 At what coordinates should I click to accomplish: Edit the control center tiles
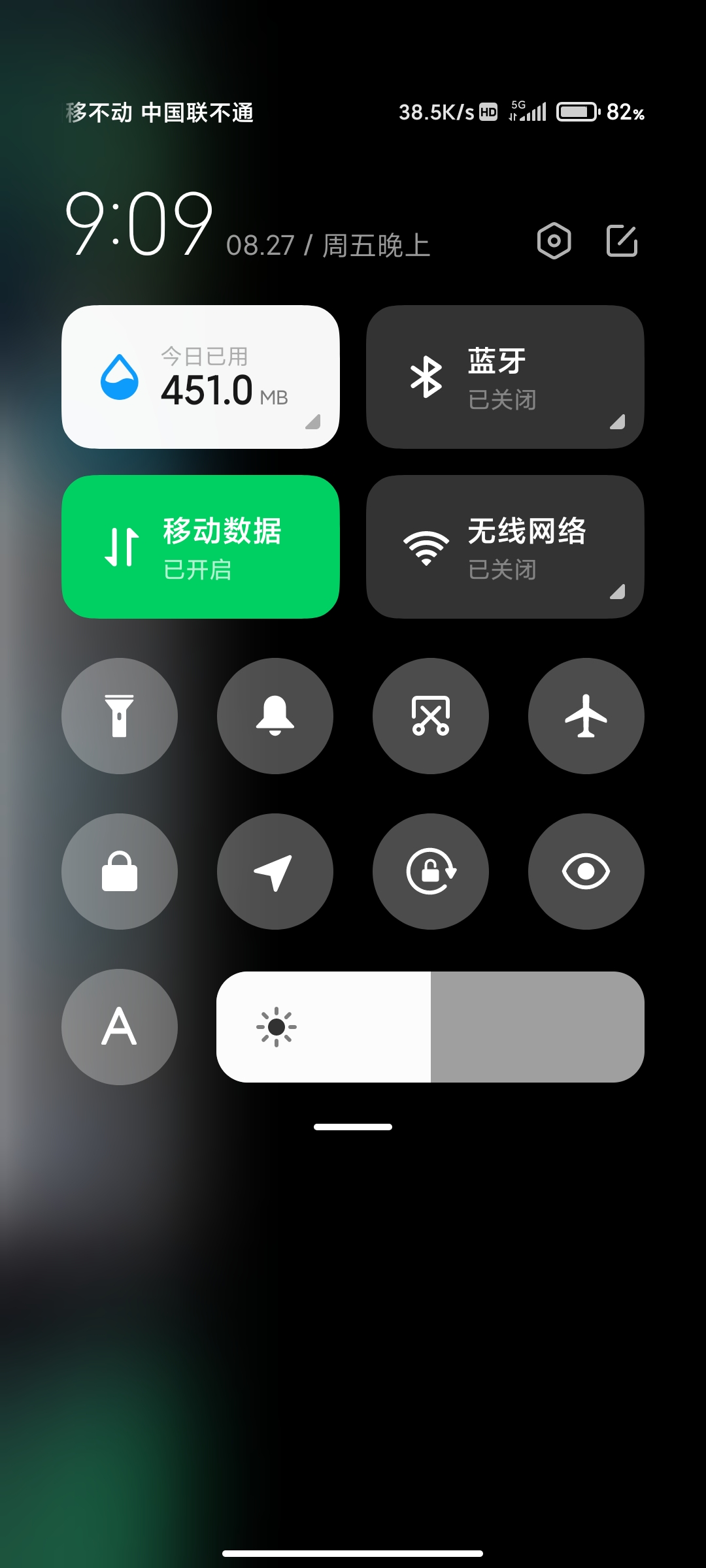click(622, 241)
